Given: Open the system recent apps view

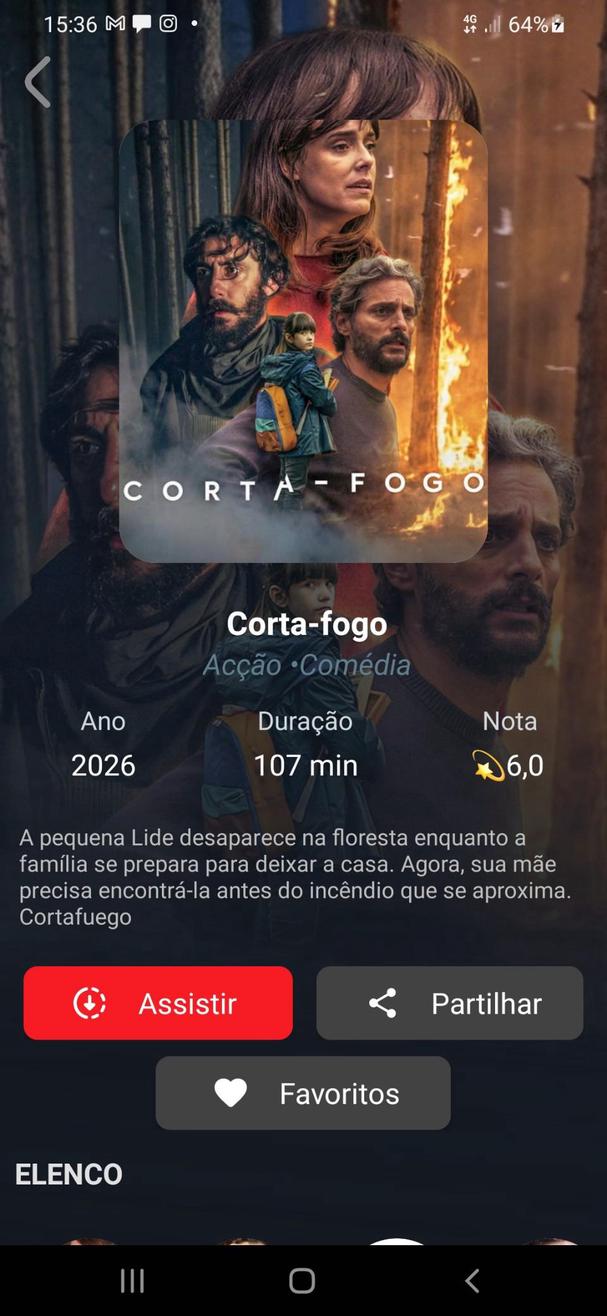Looking at the screenshot, I should coord(132,1280).
